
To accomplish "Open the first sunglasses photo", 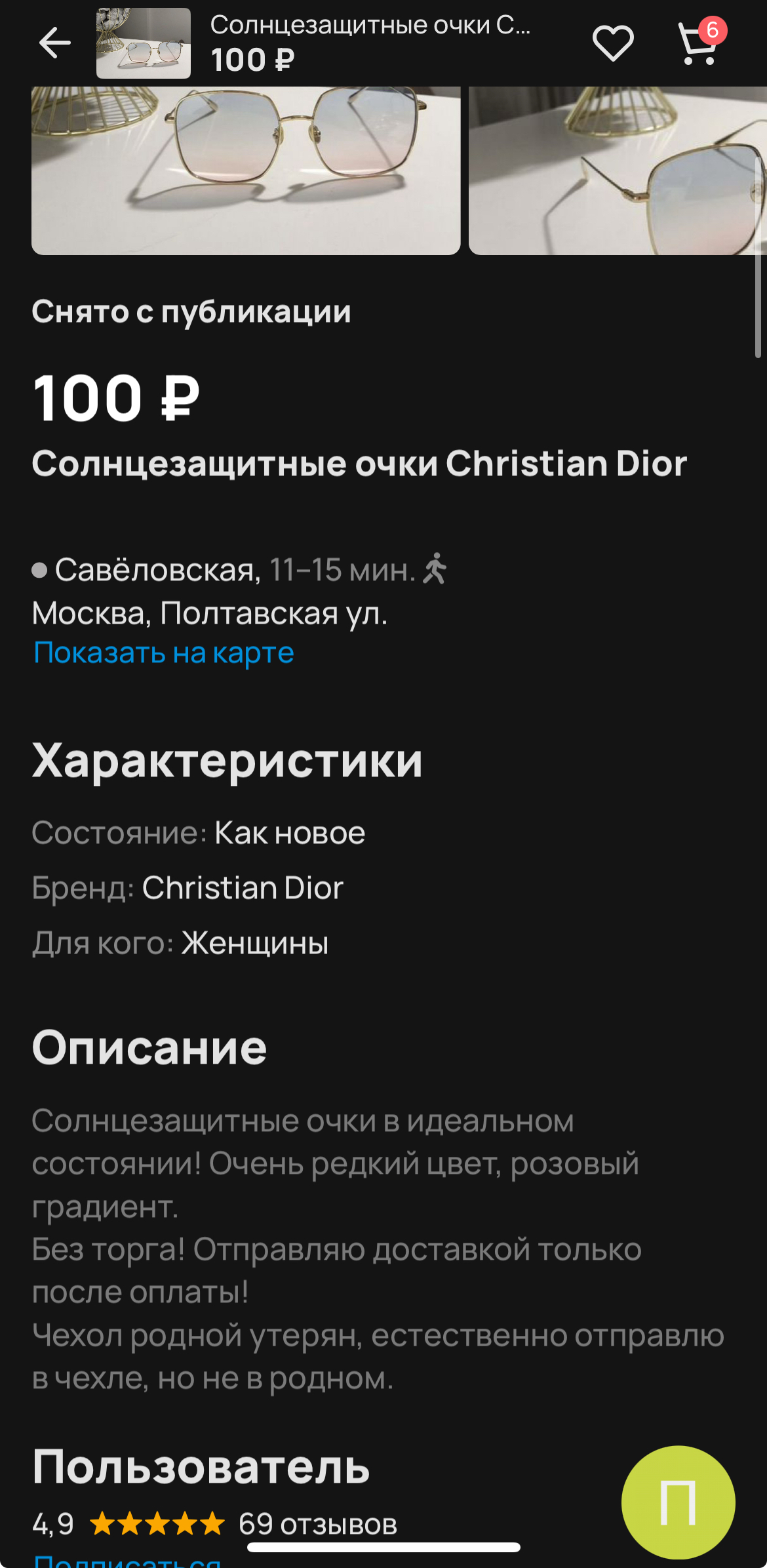I will point(246,171).
